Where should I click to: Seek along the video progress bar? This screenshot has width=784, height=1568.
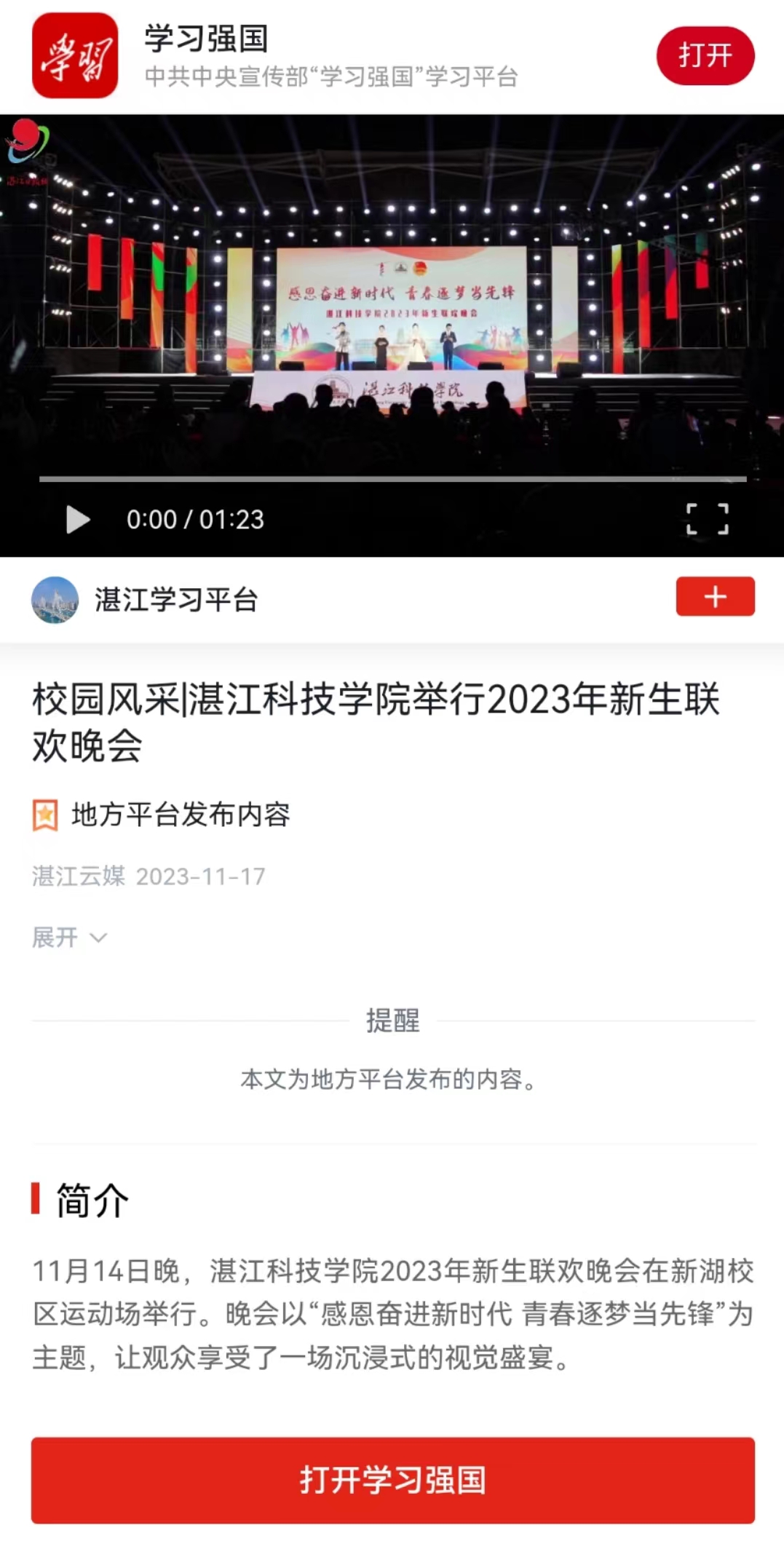click(392, 479)
